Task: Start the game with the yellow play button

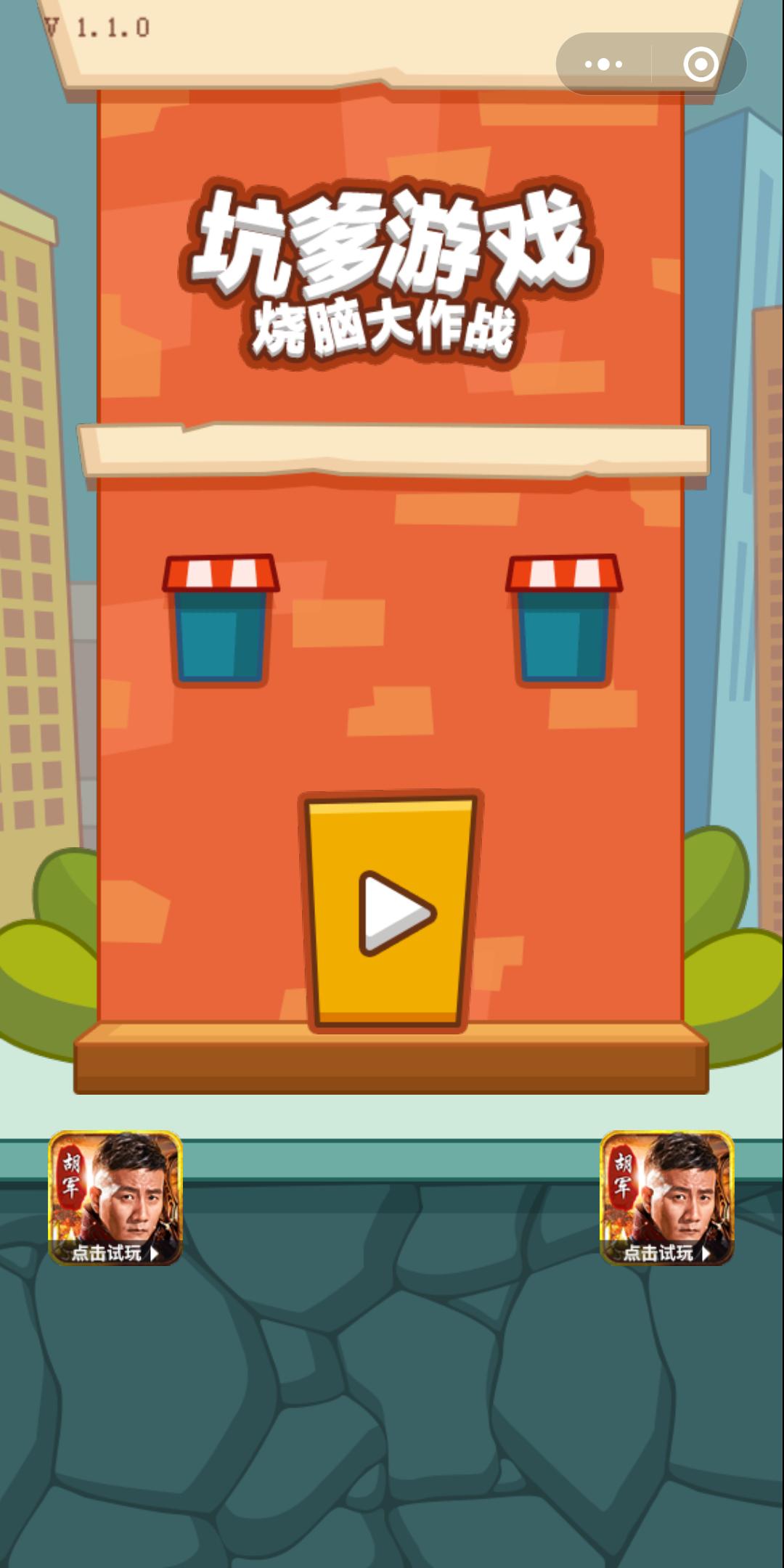Action: (391, 911)
